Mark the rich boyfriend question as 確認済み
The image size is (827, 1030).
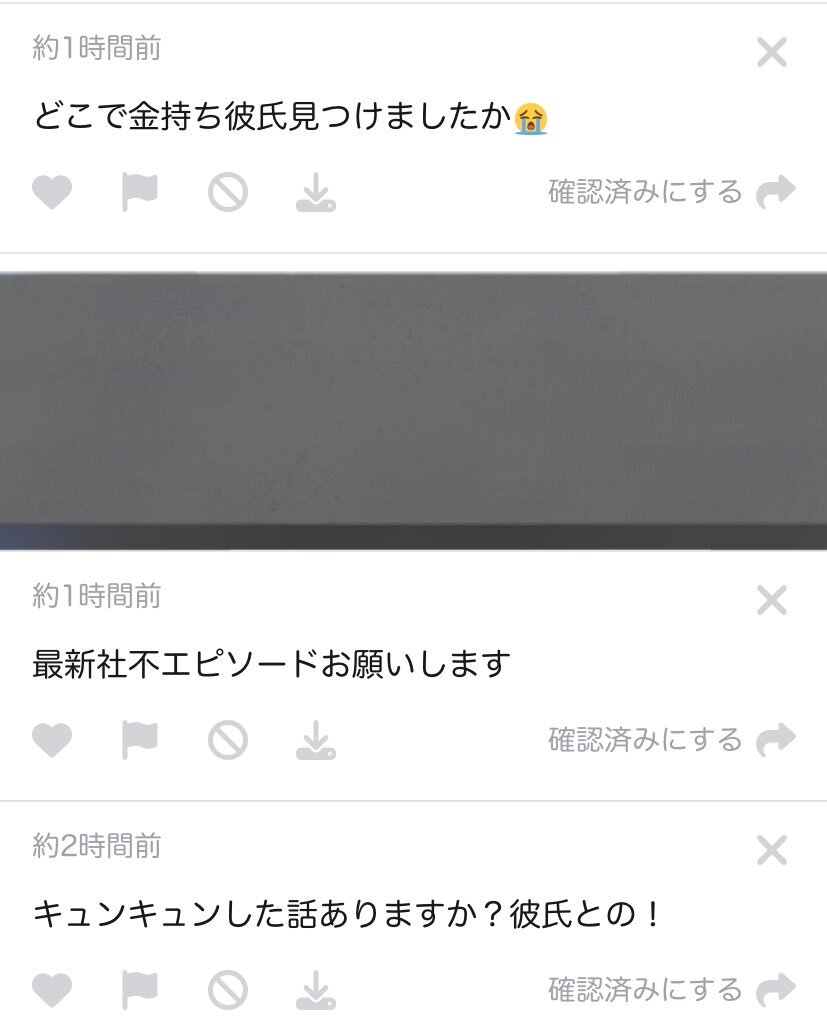click(643, 190)
